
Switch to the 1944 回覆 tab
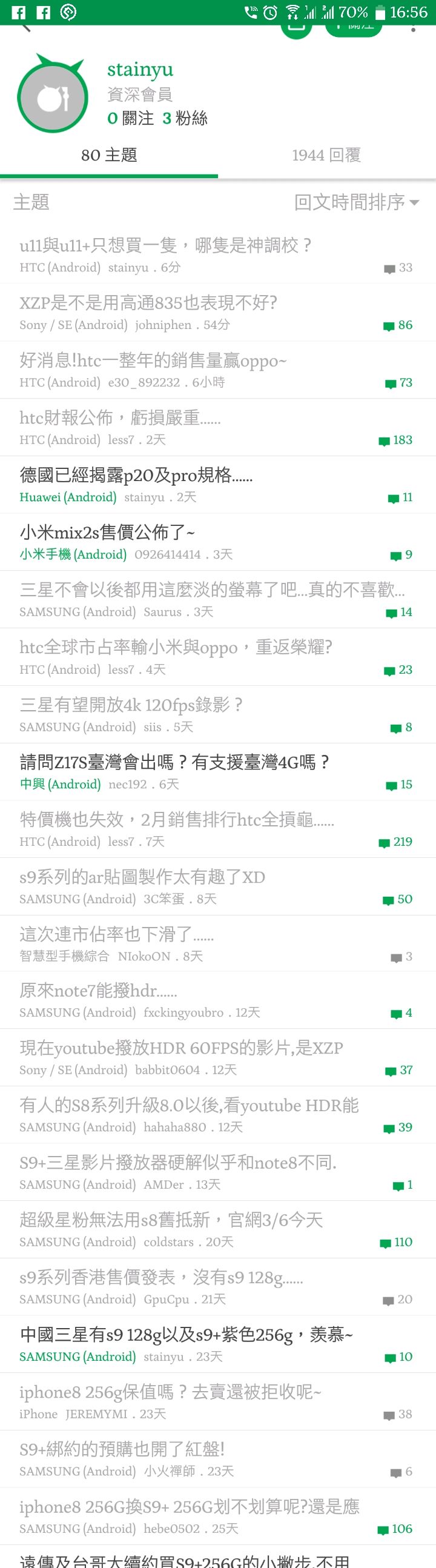(x=326, y=155)
